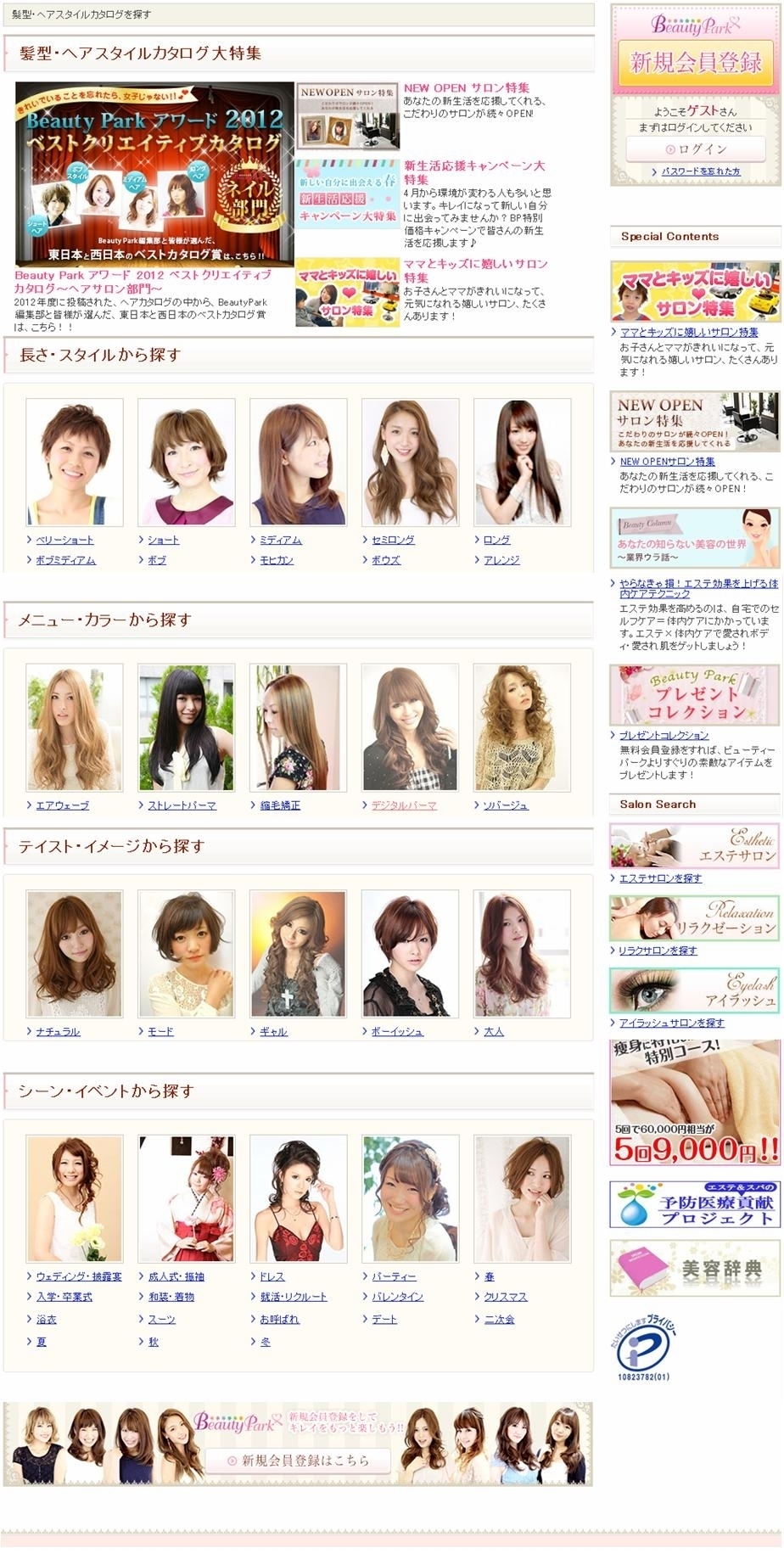Open プレゼントコレクション link

click(664, 736)
